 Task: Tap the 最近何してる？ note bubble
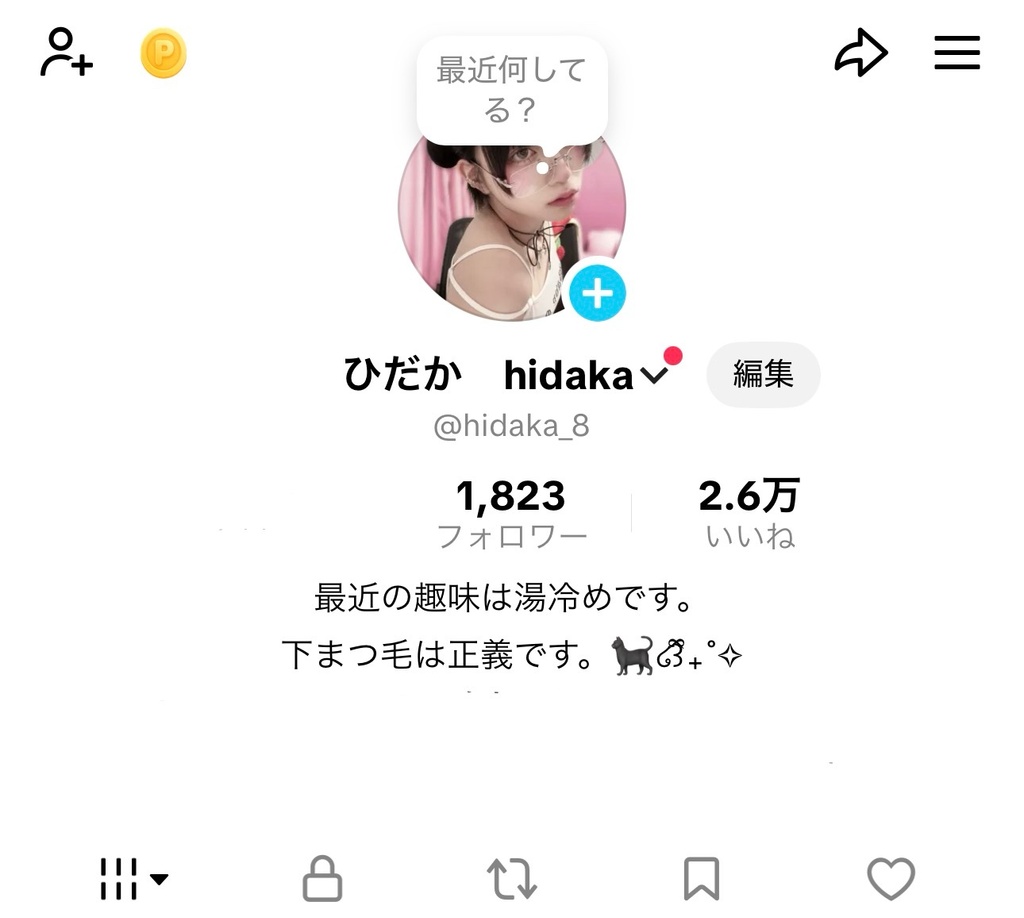[511, 90]
